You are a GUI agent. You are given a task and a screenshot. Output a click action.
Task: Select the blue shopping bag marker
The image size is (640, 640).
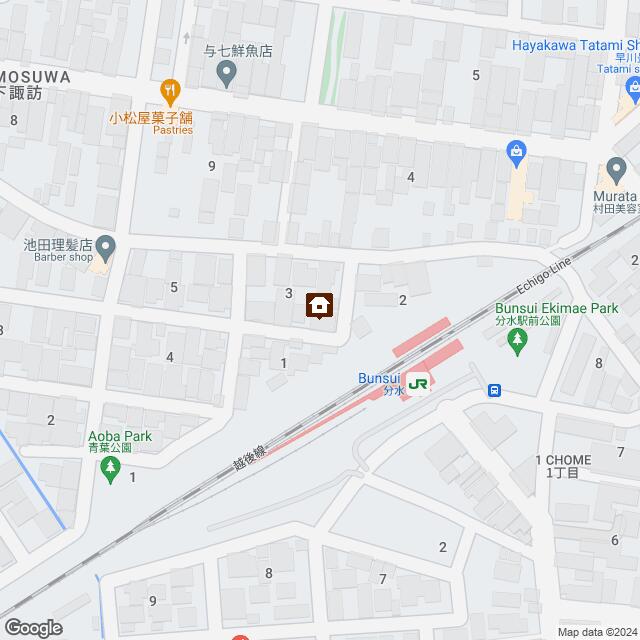coord(516,152)
